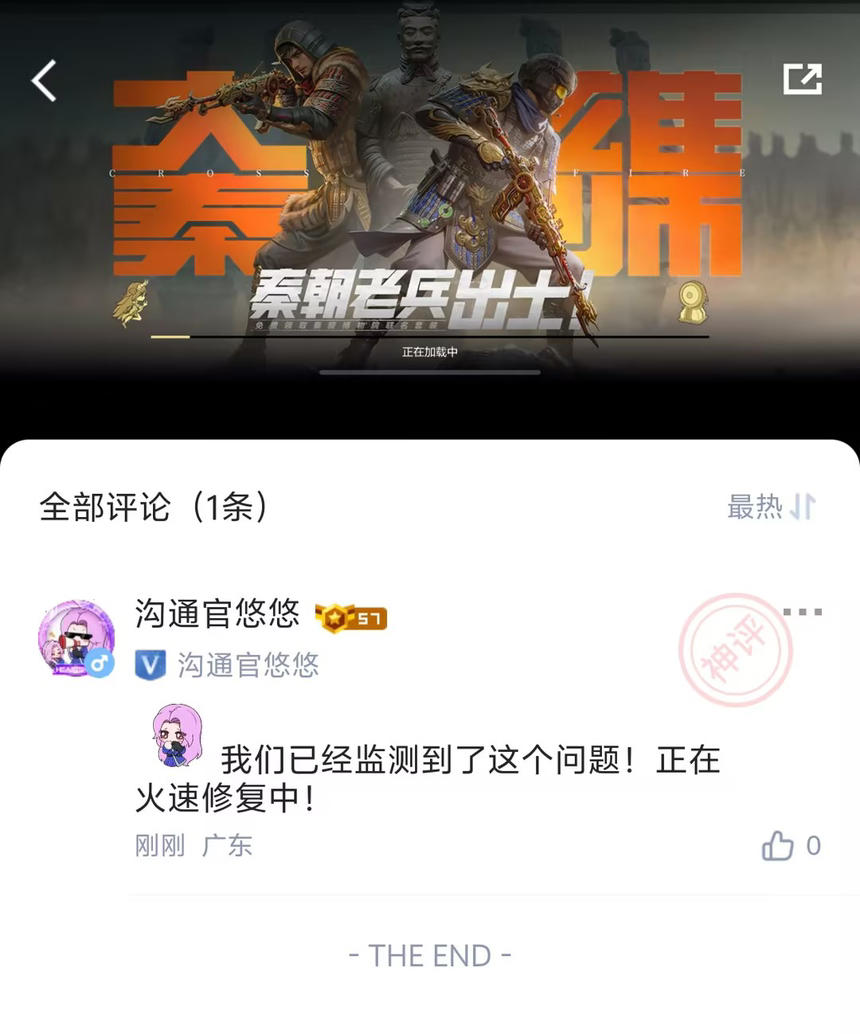Screen dimensions: 860x1034
Task: Share this post via the top-right icon
Action: [802, 79]
